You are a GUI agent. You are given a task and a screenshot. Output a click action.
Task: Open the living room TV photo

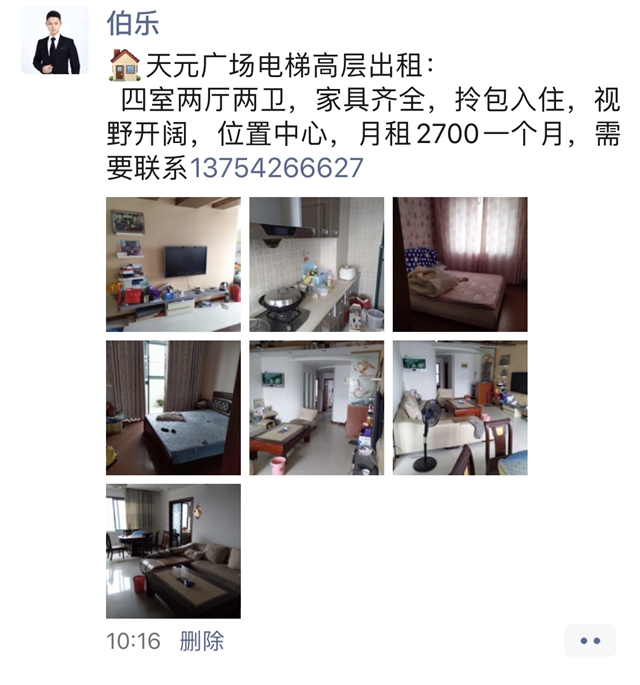click(x=173, y=264)
